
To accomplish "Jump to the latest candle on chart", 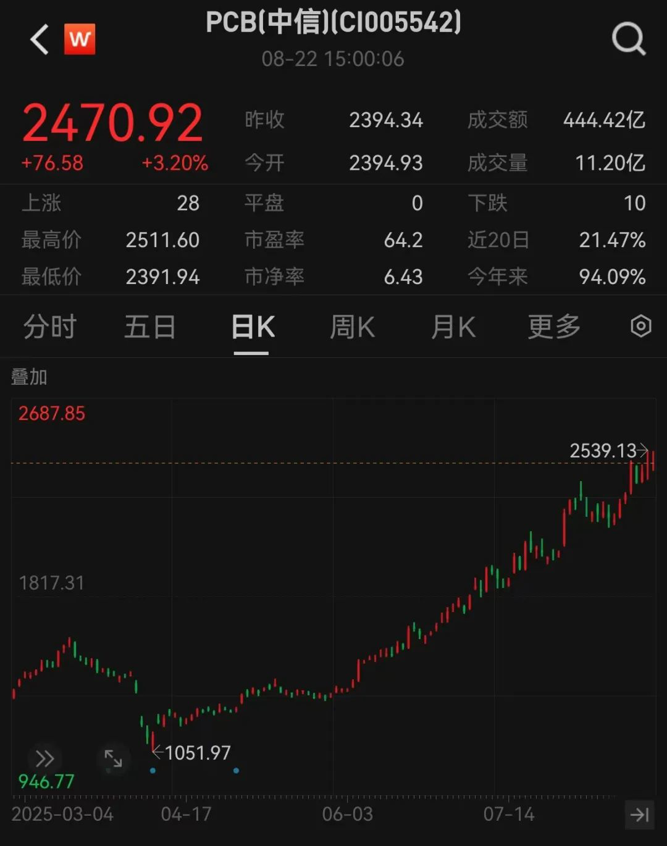I will coord(638,814).
